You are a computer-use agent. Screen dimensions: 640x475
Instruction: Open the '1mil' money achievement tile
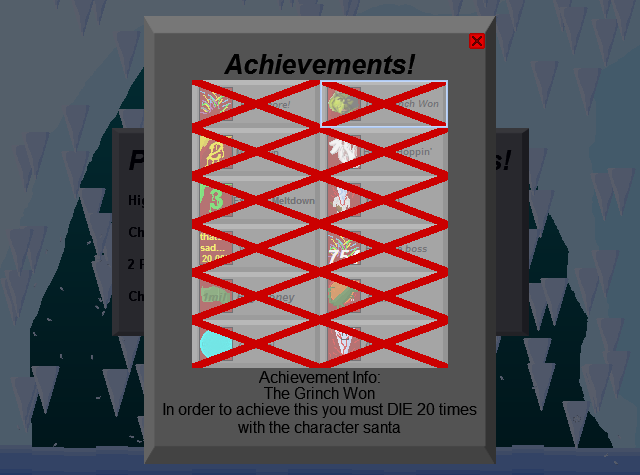tap(257, 296)
